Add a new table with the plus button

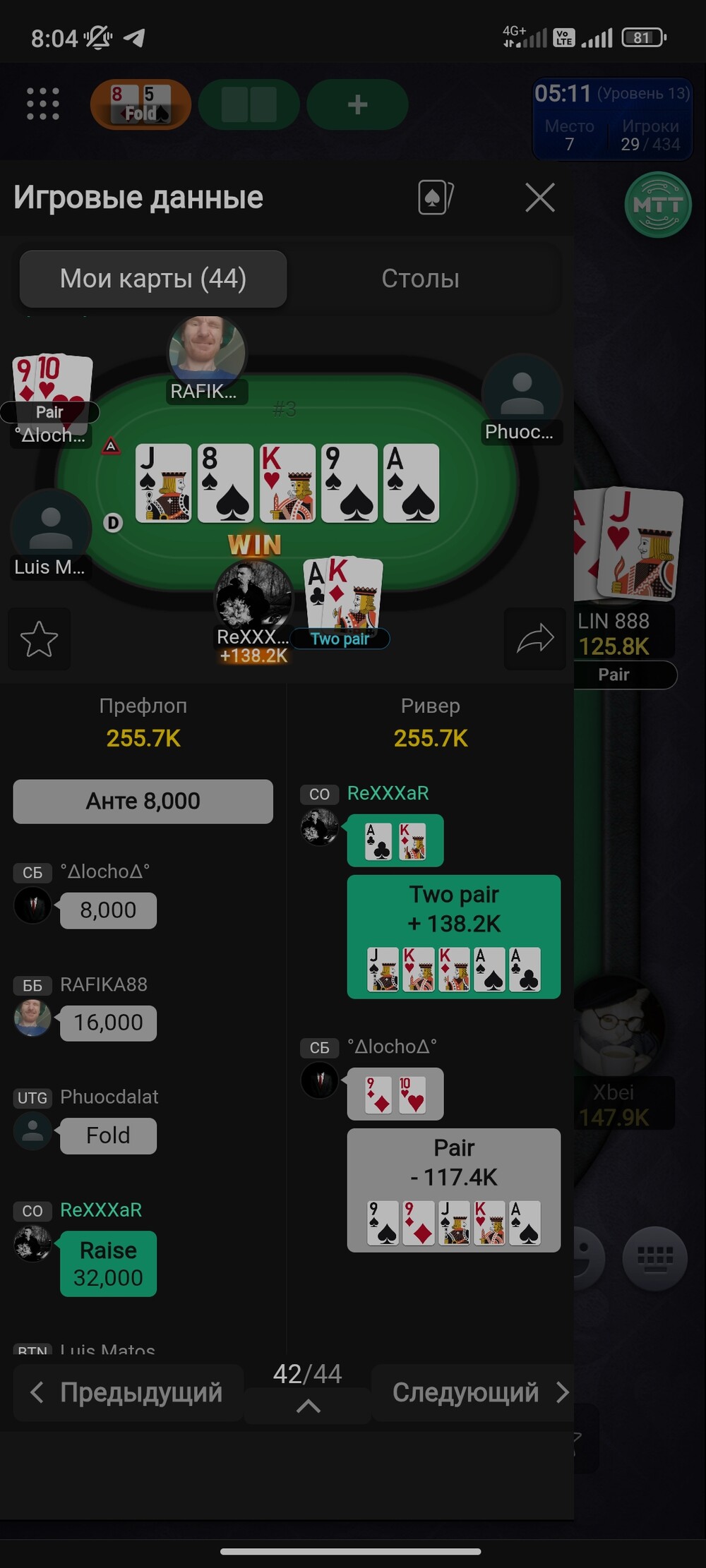[357, 104]
